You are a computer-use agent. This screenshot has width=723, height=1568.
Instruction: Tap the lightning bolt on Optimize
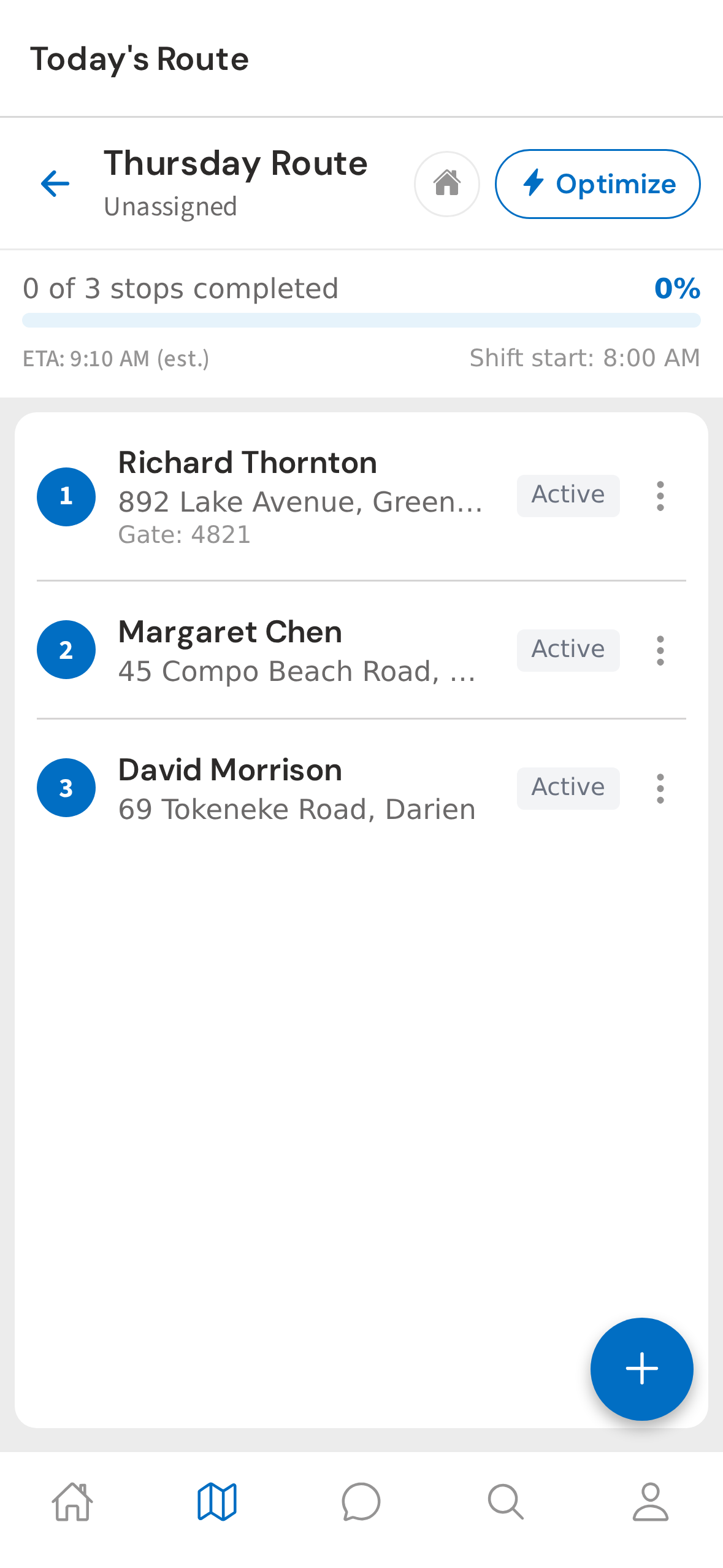(534, 183)
